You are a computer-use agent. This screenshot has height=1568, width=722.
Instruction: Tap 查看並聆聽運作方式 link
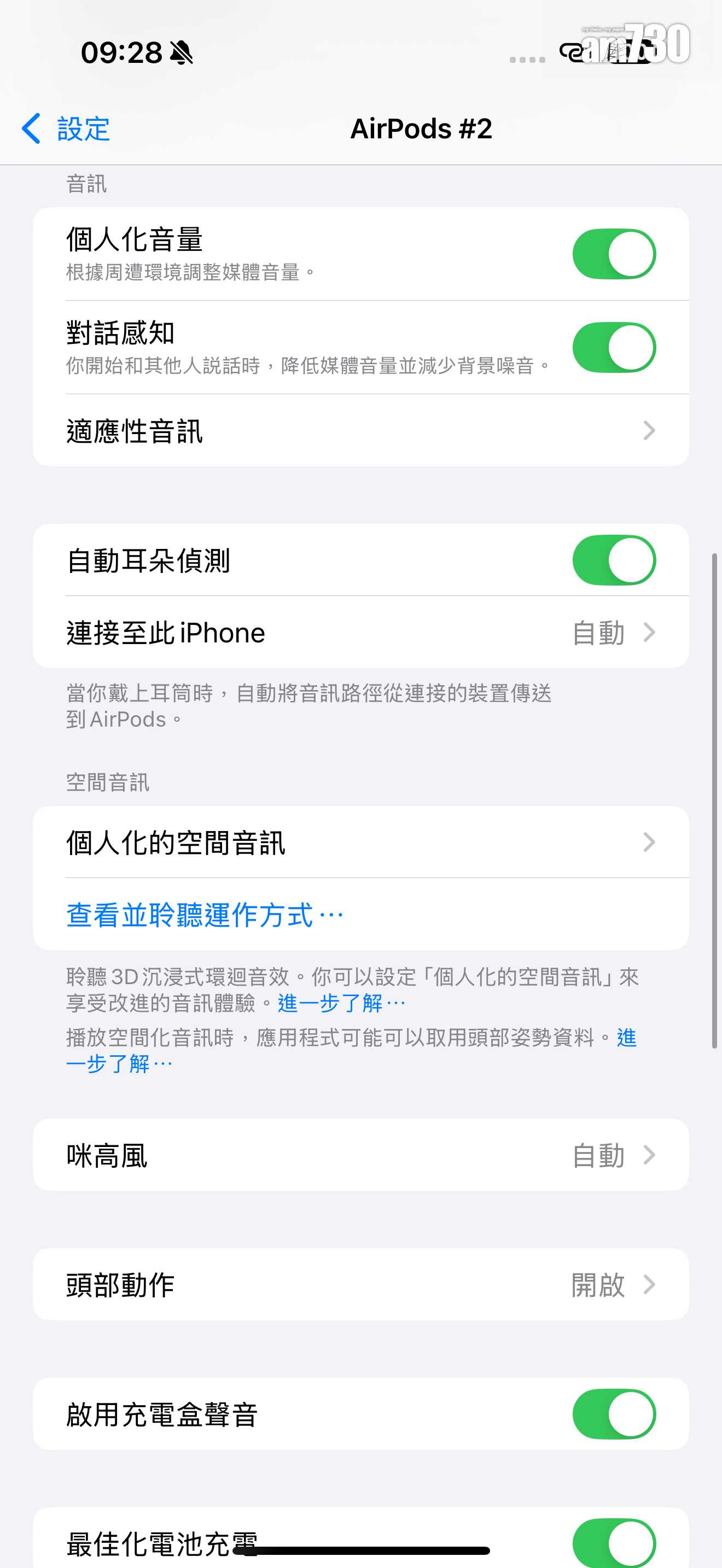(x=205, y=915)
